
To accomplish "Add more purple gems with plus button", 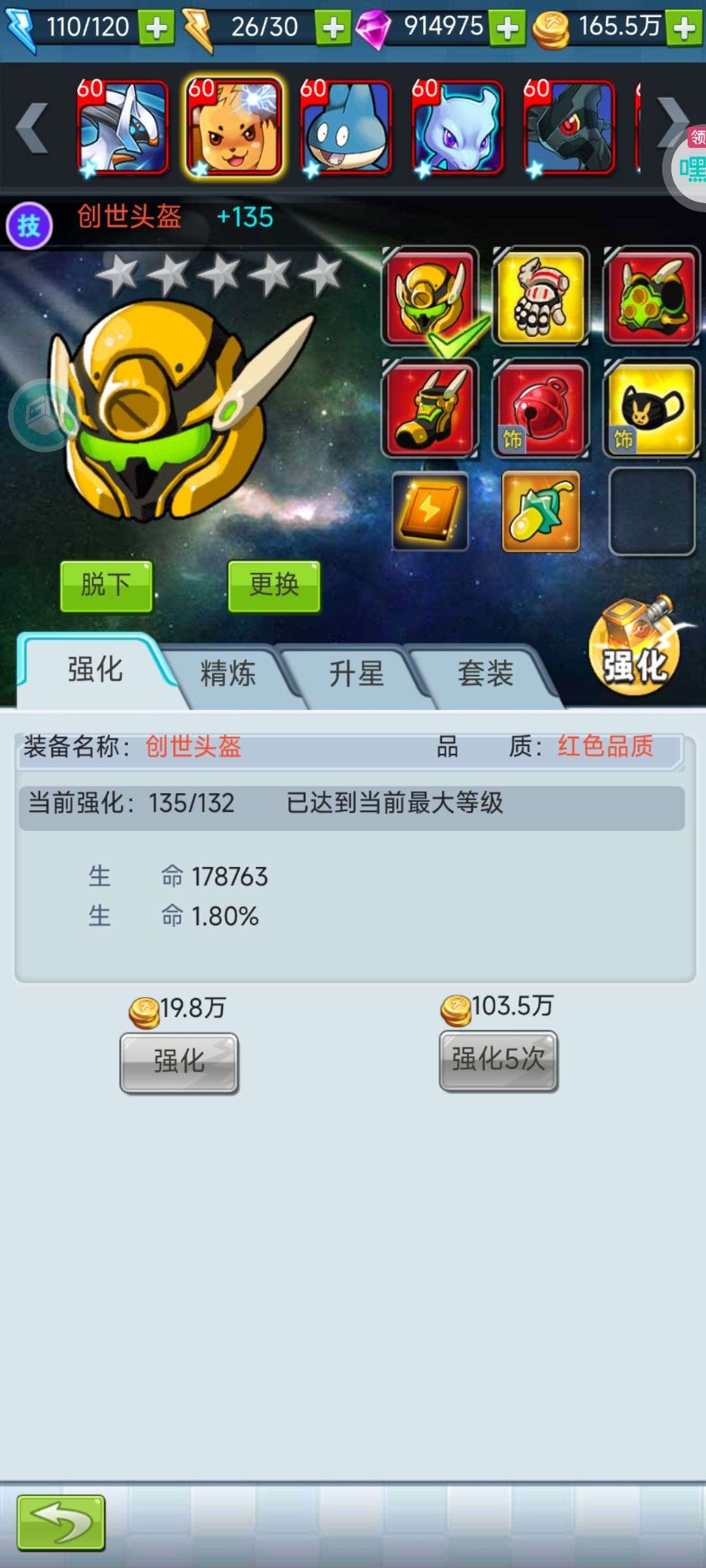I will [x=507, y=28].
